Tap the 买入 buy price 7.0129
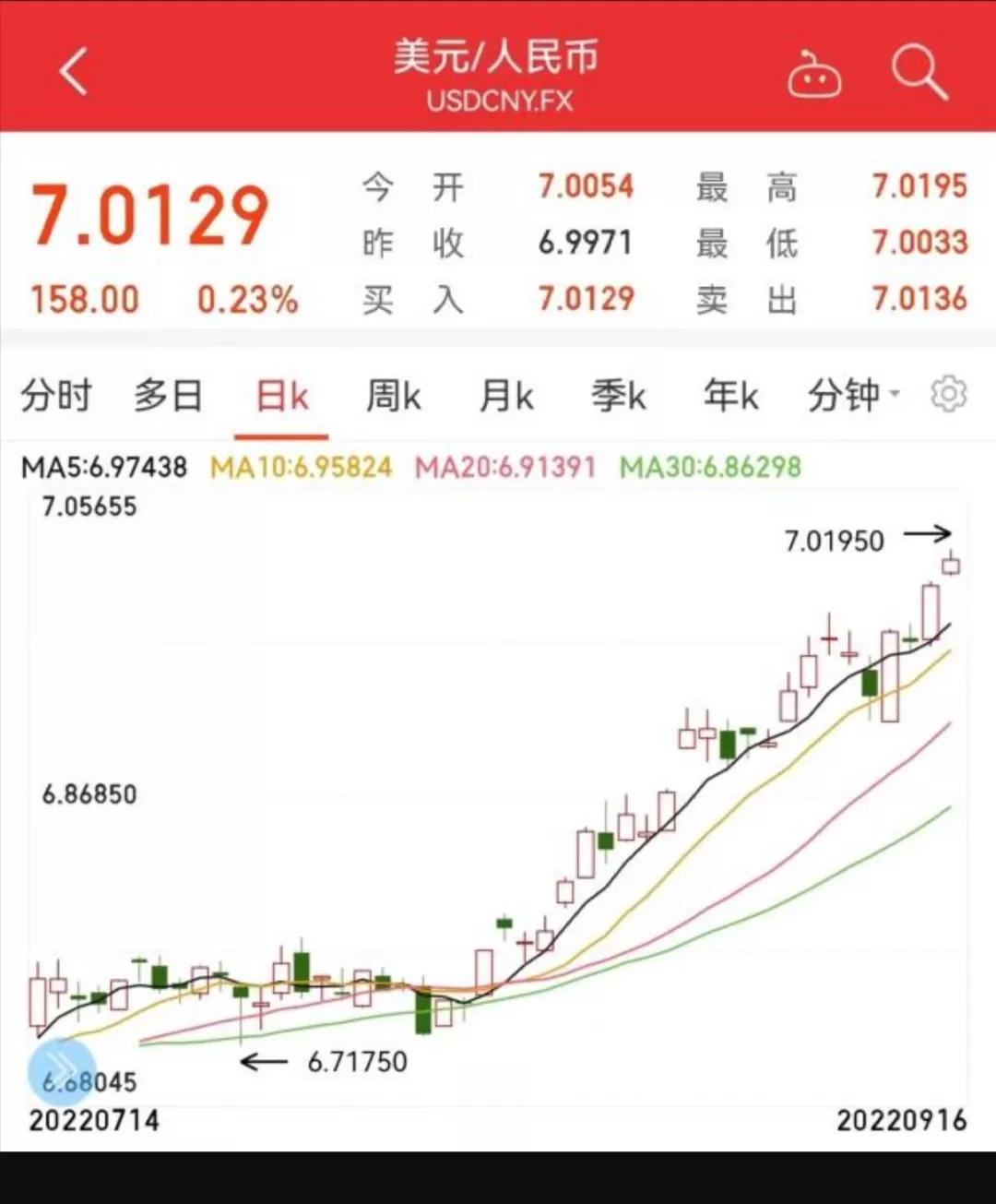 587,299
